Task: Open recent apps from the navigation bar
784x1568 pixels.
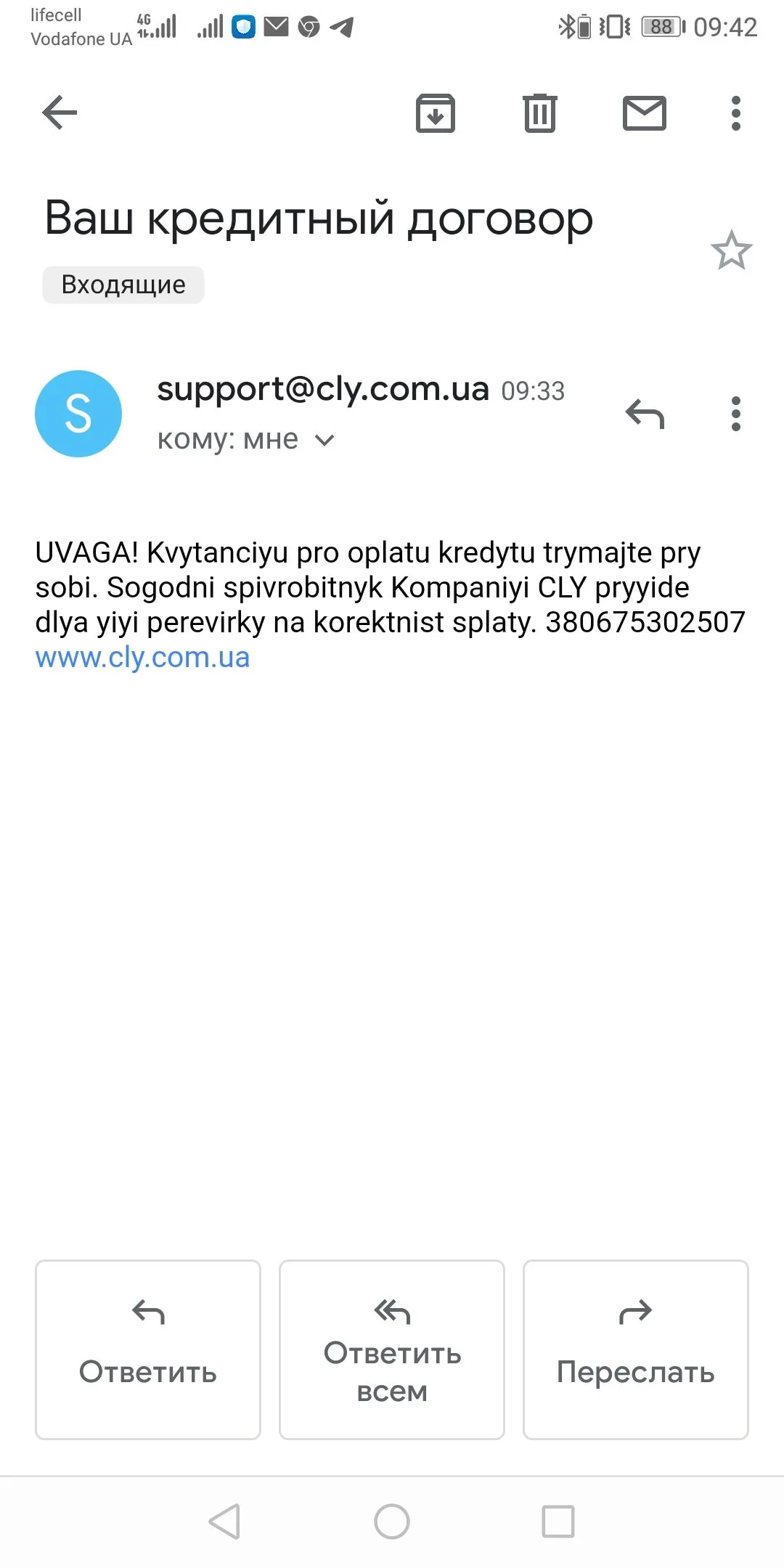Action: tap(558, 1522)
